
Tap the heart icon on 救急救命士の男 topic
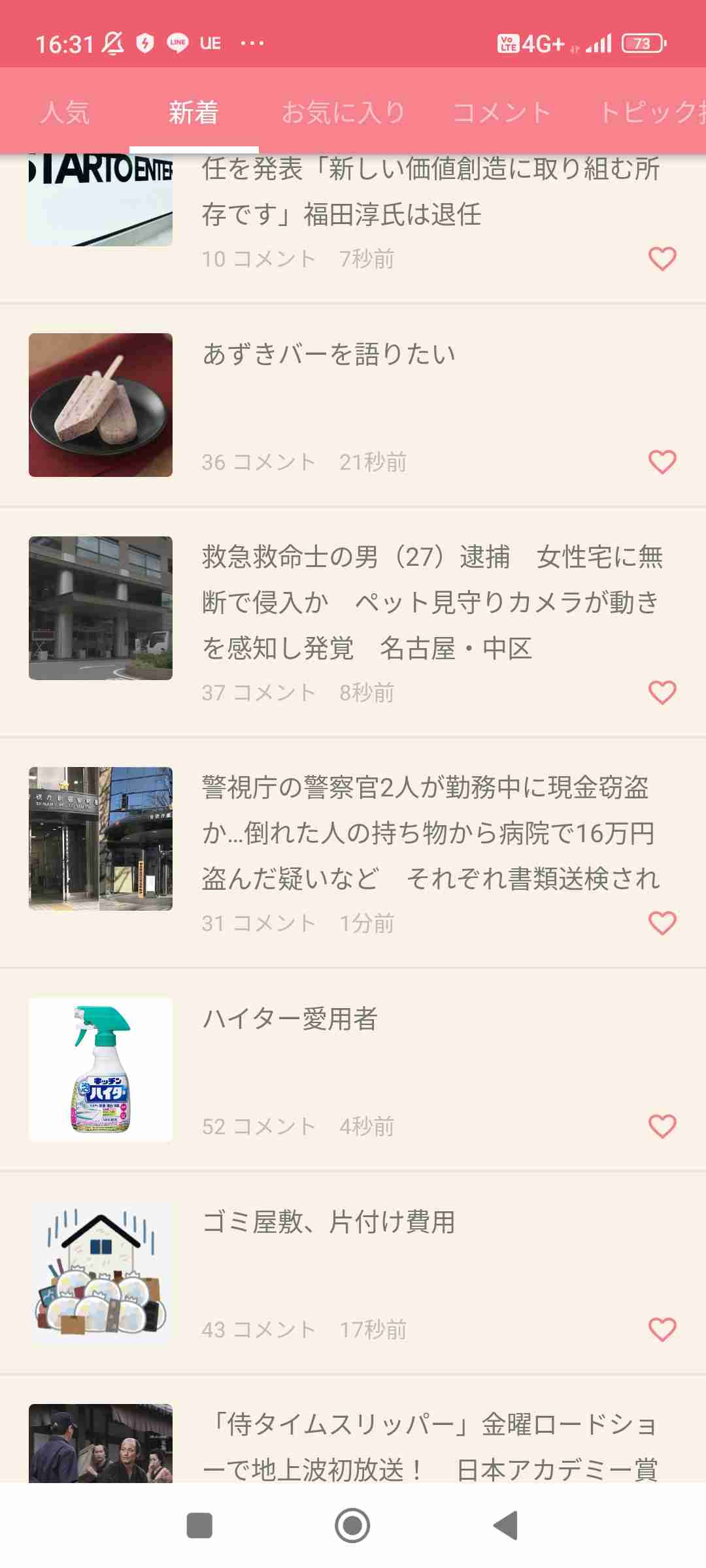662,693
